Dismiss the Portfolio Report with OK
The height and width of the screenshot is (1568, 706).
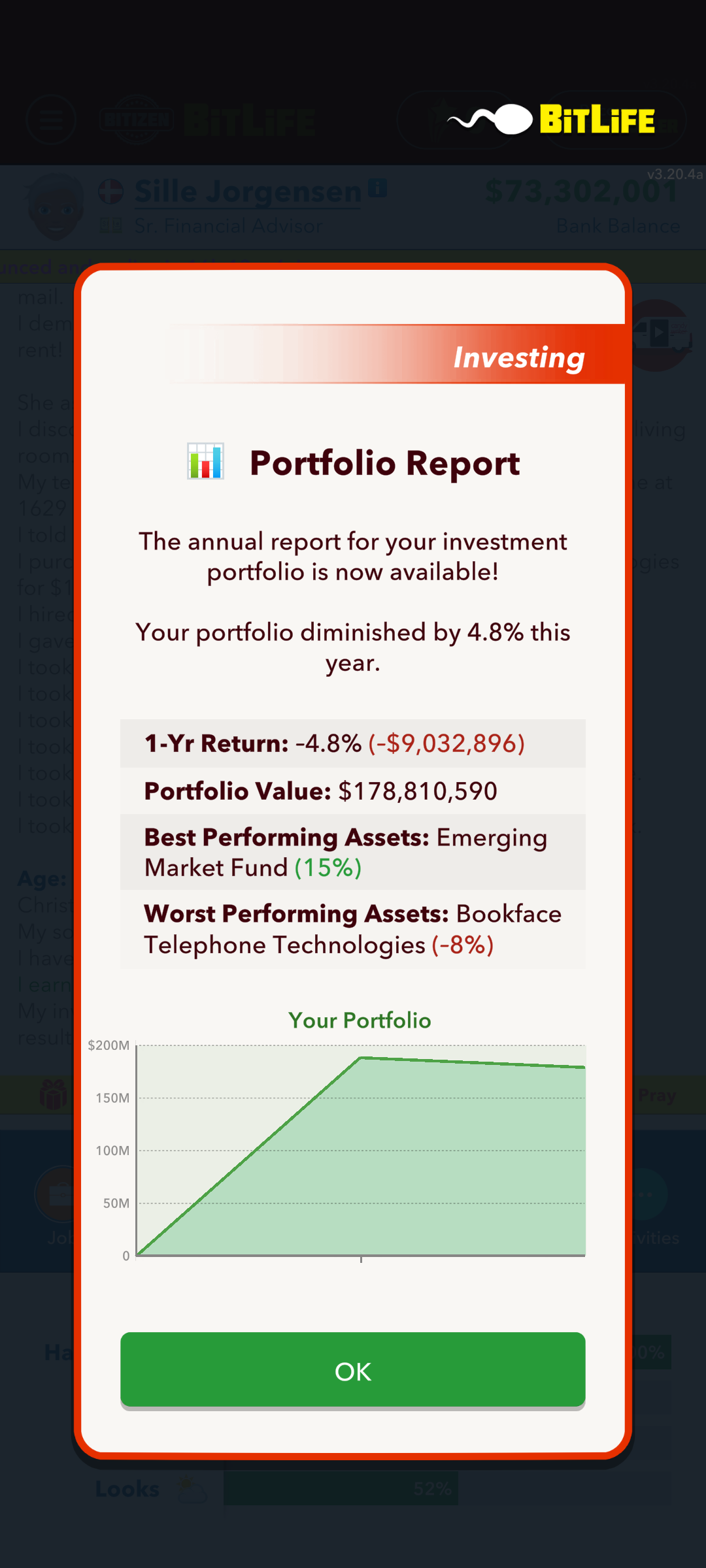(x=353, y=1370)
